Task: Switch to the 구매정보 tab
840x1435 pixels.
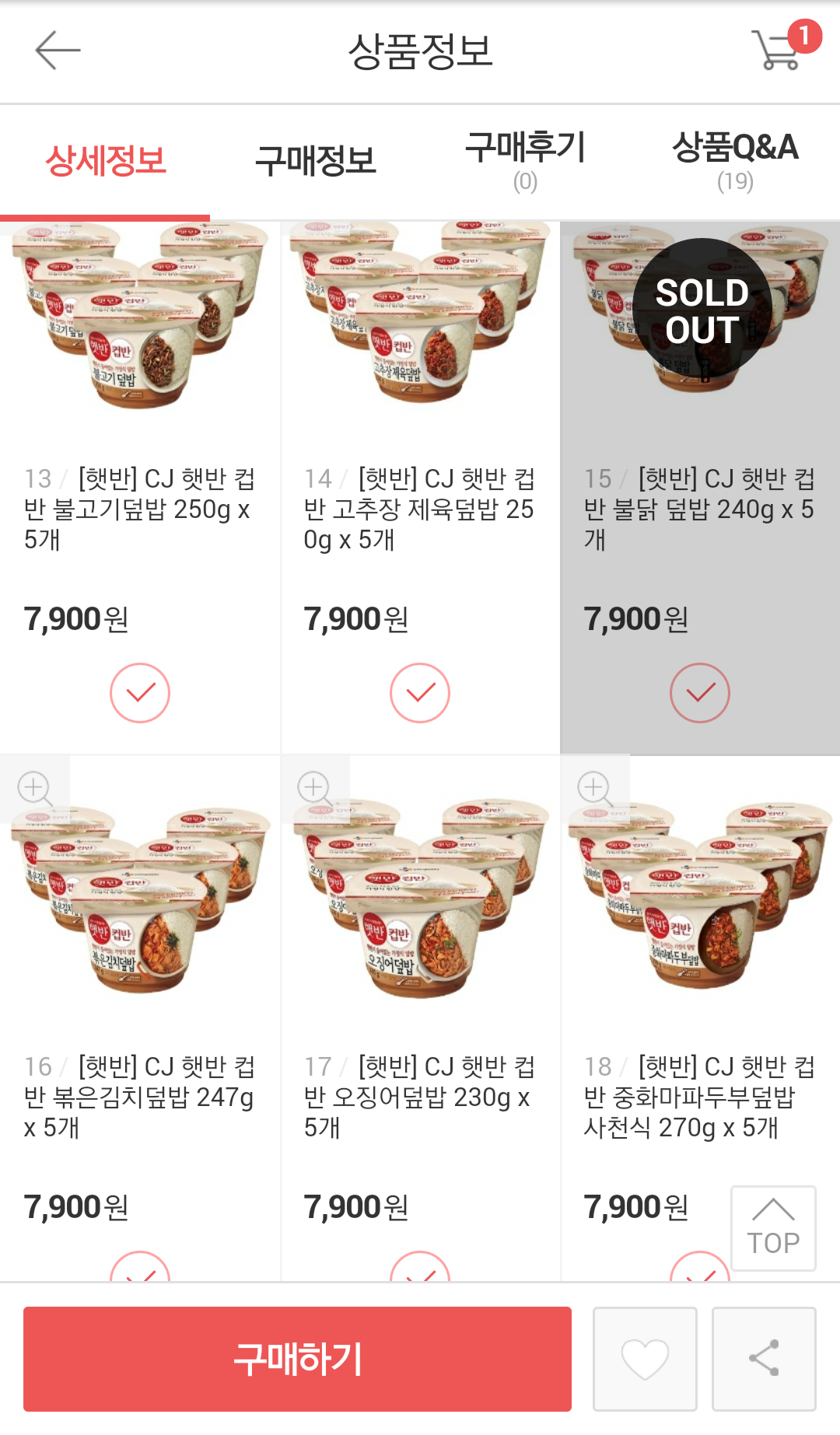Action: tap(315, 162)
